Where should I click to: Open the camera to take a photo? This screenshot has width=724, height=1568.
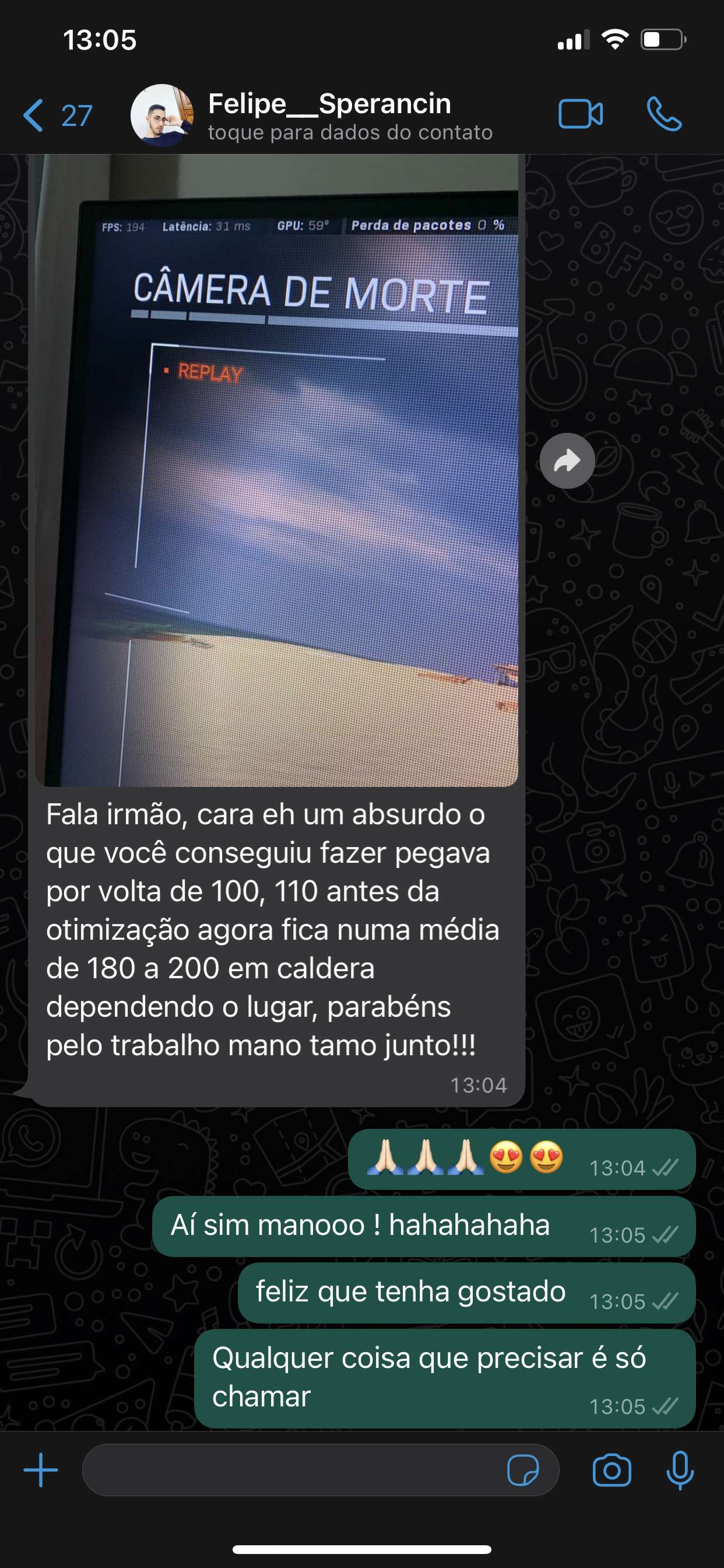[x=611, y=1470]
